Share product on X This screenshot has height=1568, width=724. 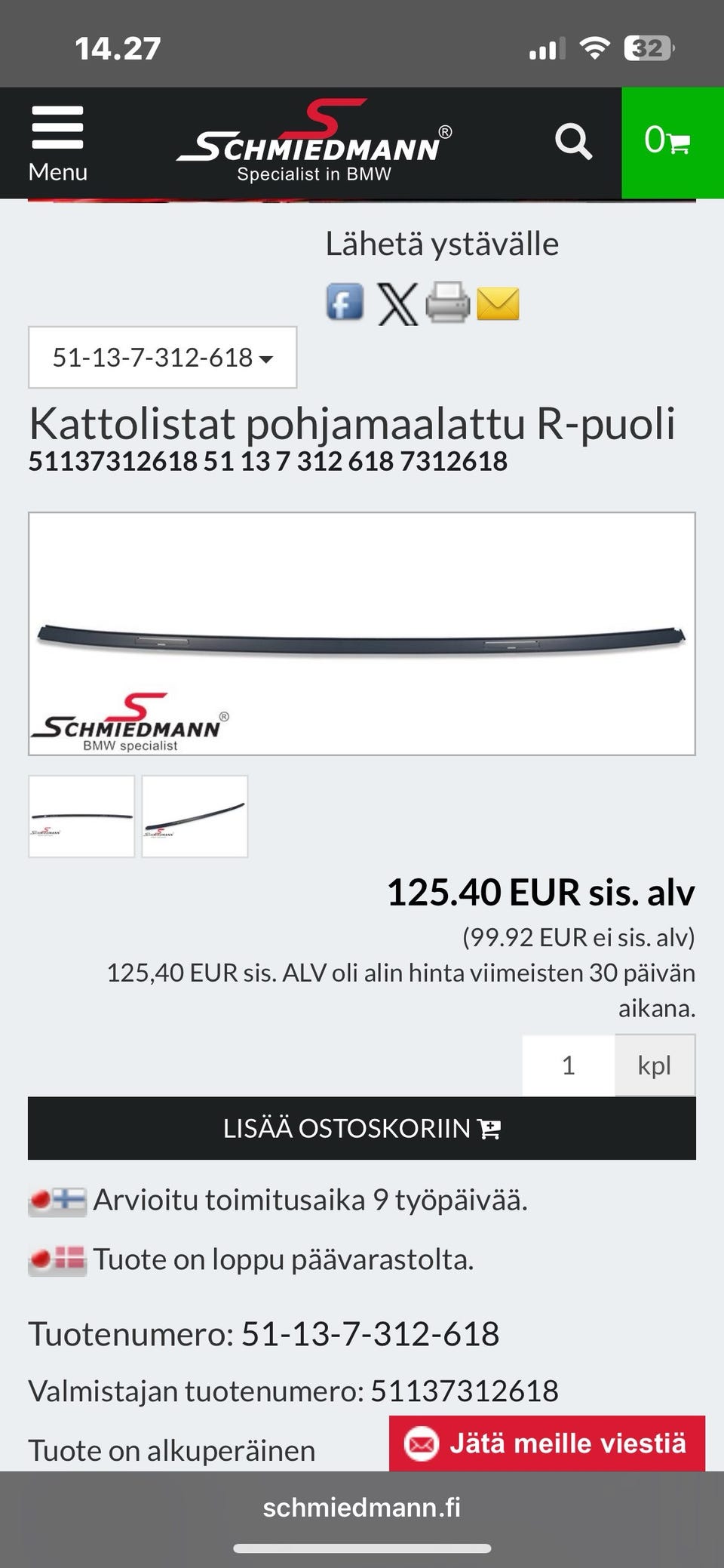[397, 304]
